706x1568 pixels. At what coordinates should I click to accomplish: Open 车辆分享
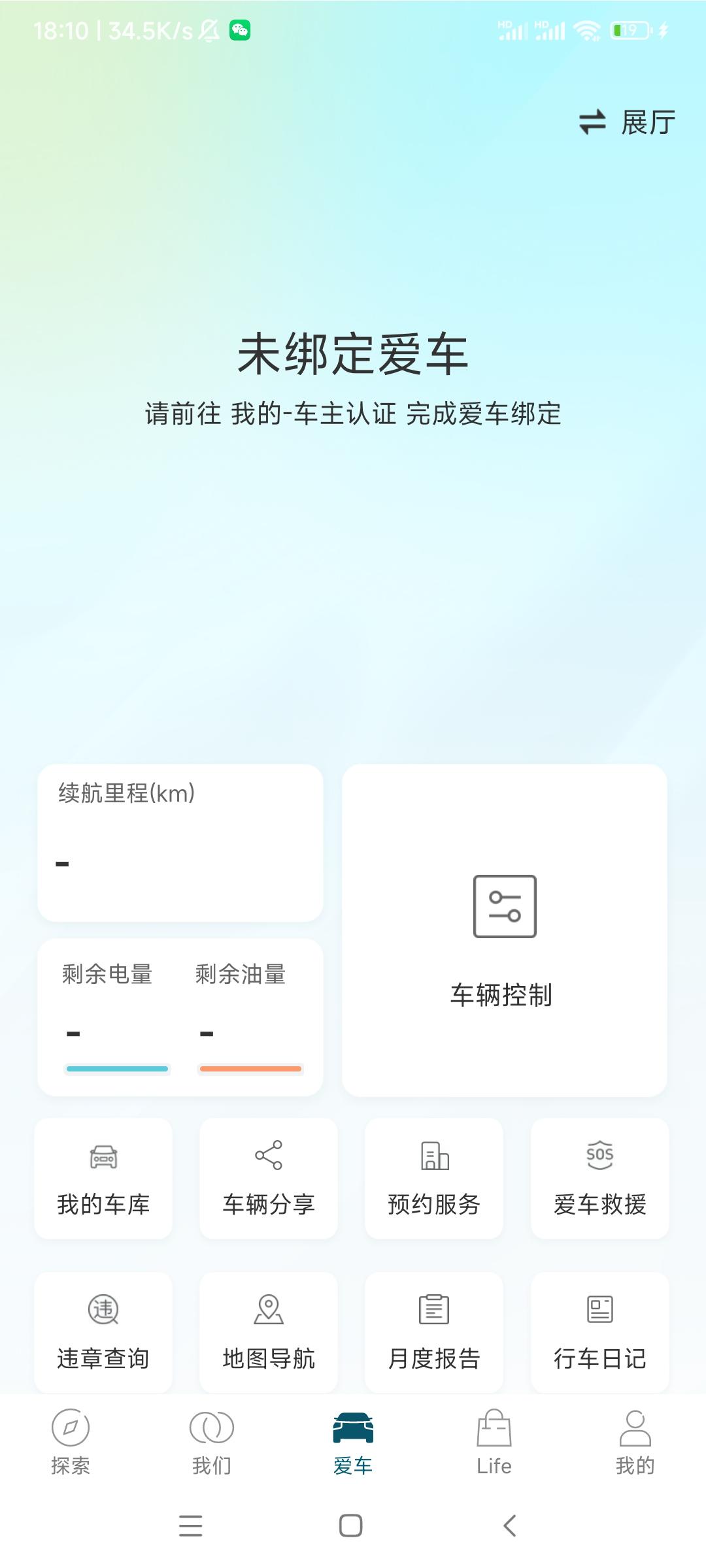269,1179
